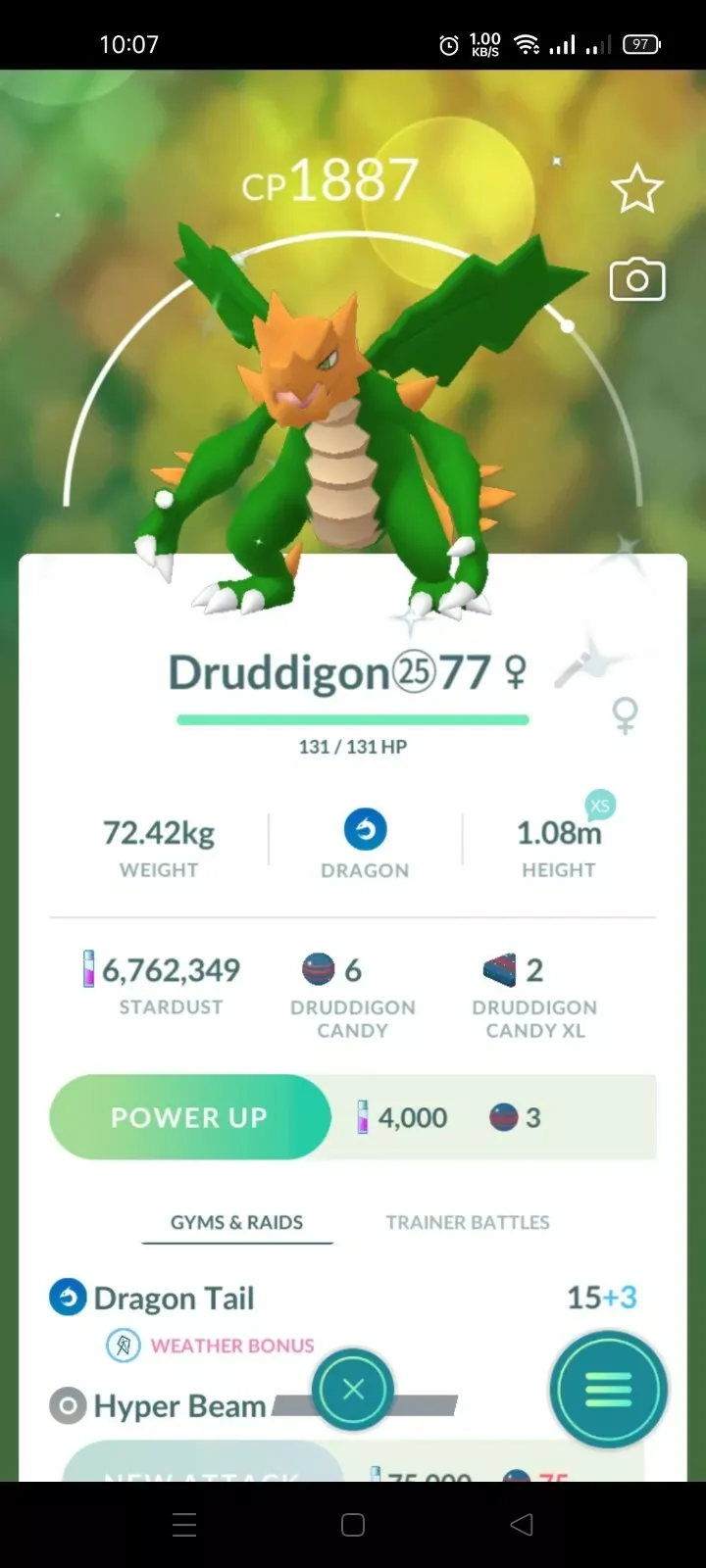Image resolution: width=706 pixels, height=1568 pixels.
Task: Close the Pokémon details screen
Action: [353, 1389]
